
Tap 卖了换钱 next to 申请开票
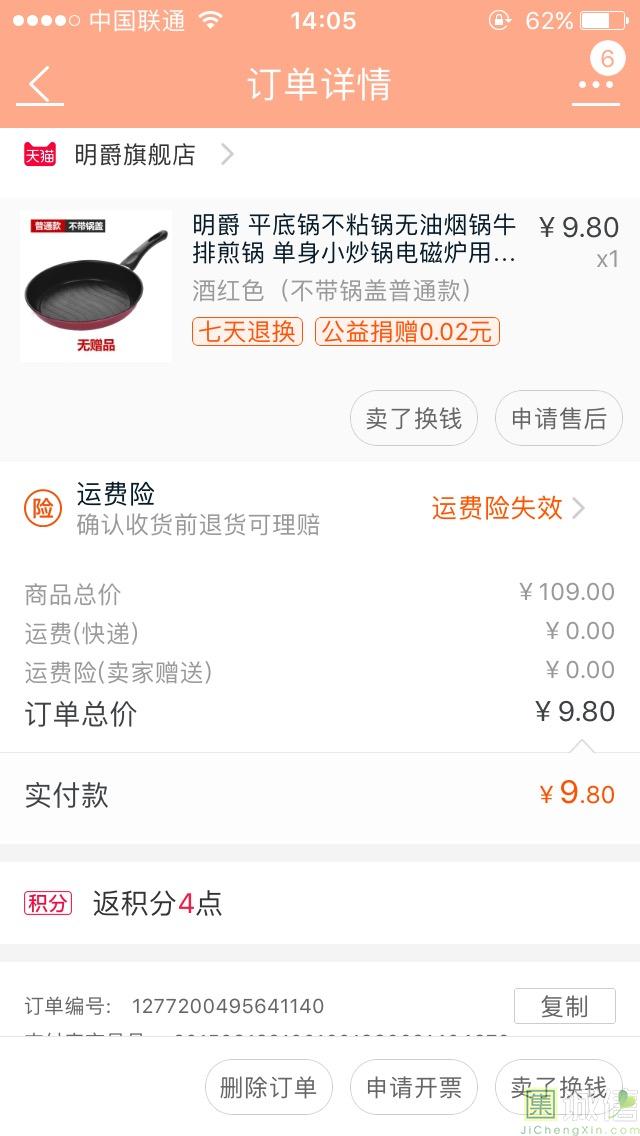[x=558, y=1087]
